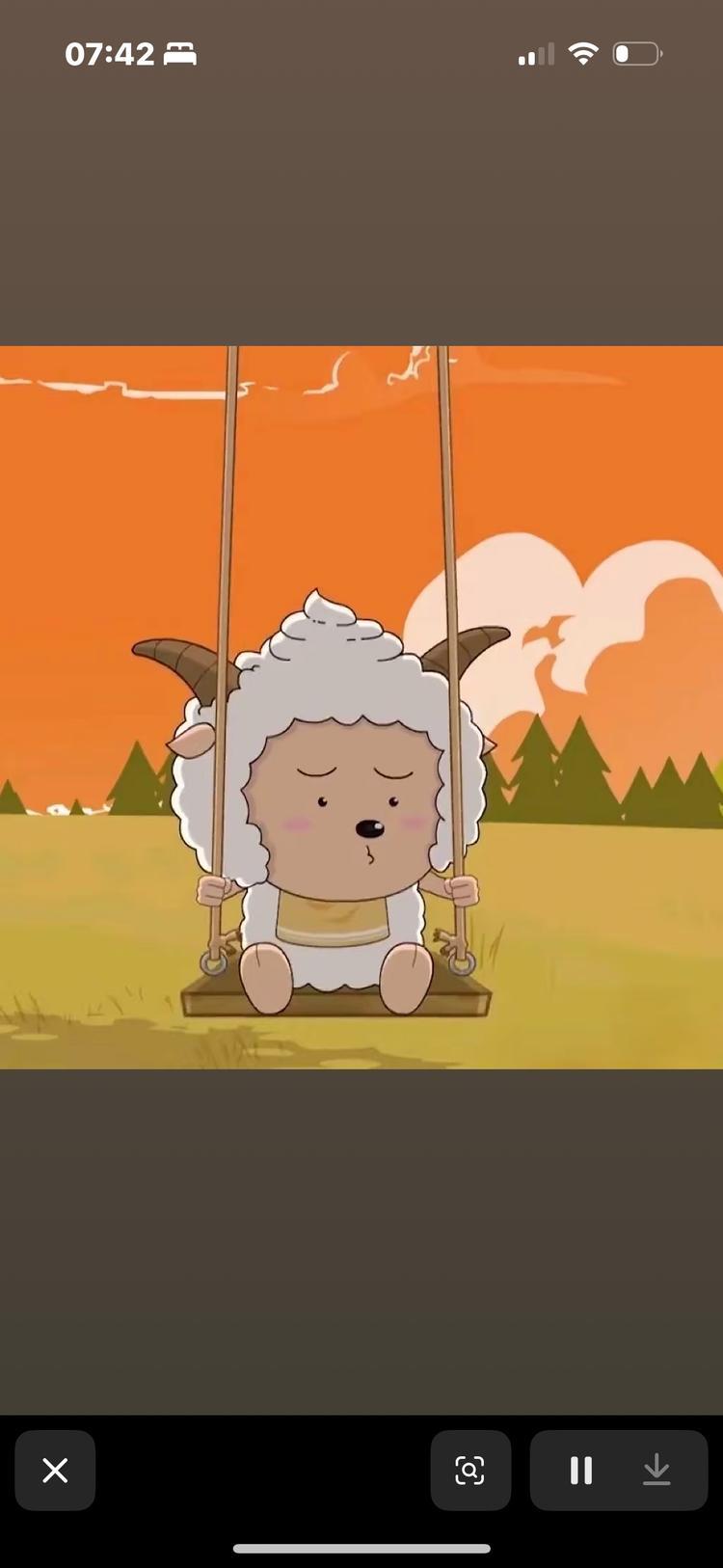723x1568 pixels.
Task: Pause the playing video
Action: click(x=580, y=1470)
